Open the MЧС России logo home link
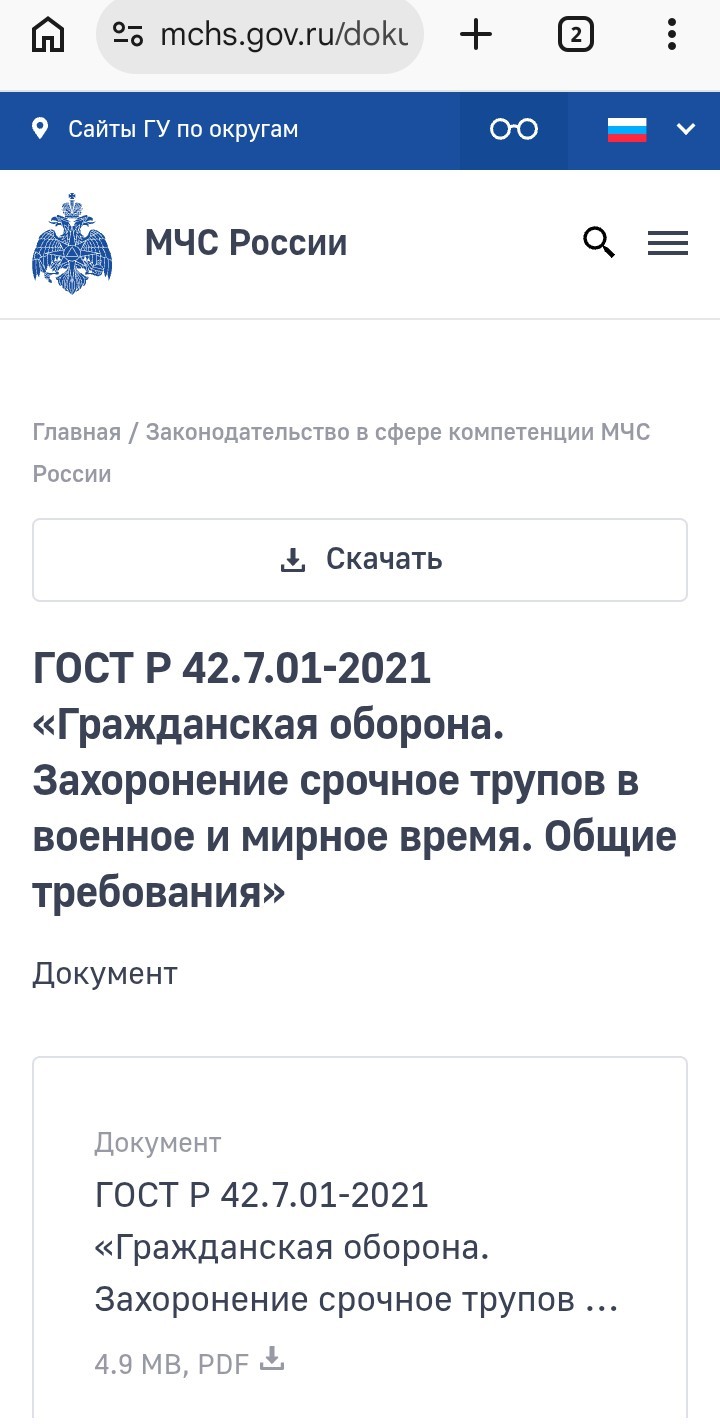The height and width of the screenshot is (1425, 720). click(x=190, y=243)
